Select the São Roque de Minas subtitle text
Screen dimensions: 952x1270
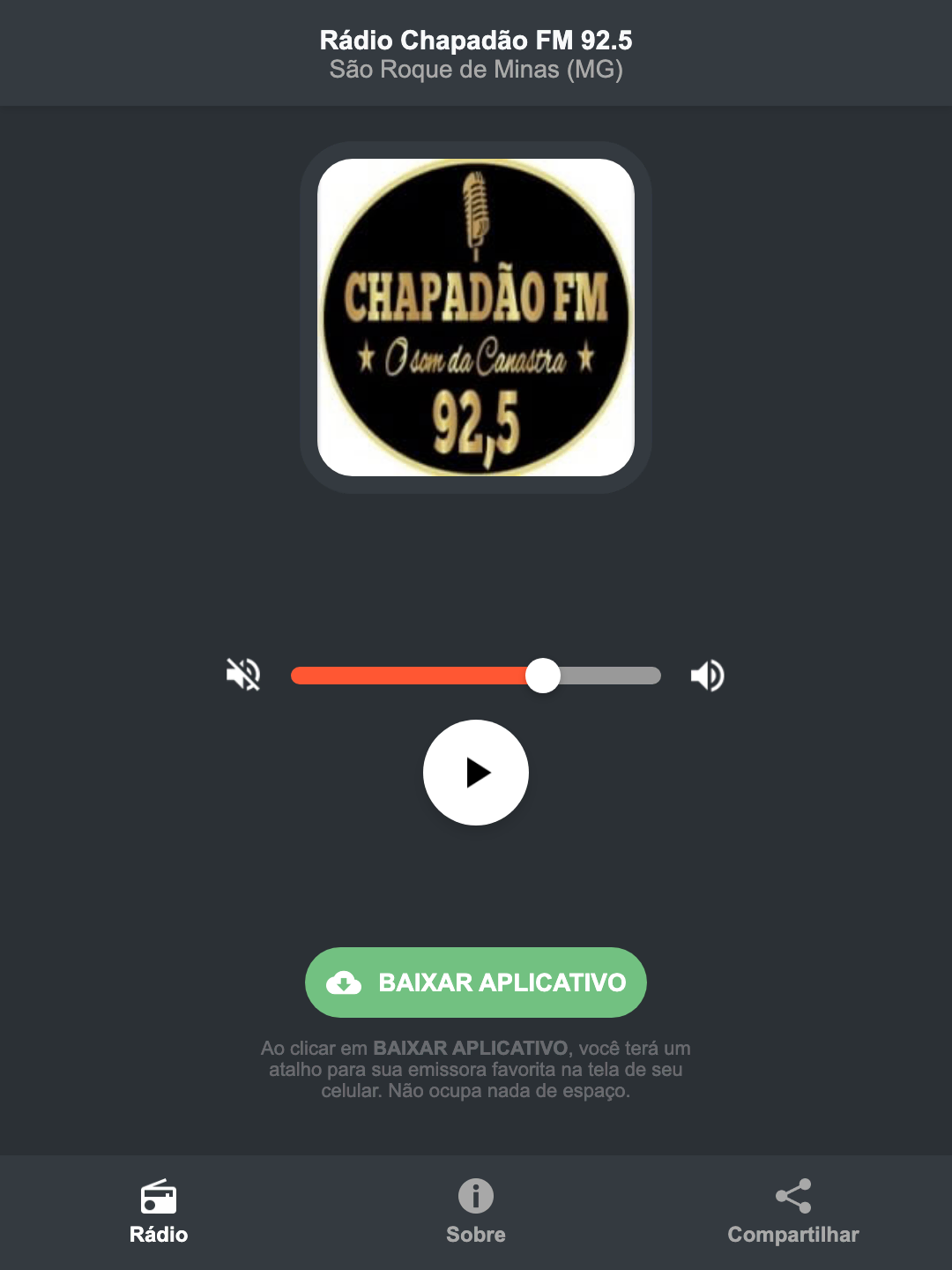pyautogui.click(x=476, y=69)
